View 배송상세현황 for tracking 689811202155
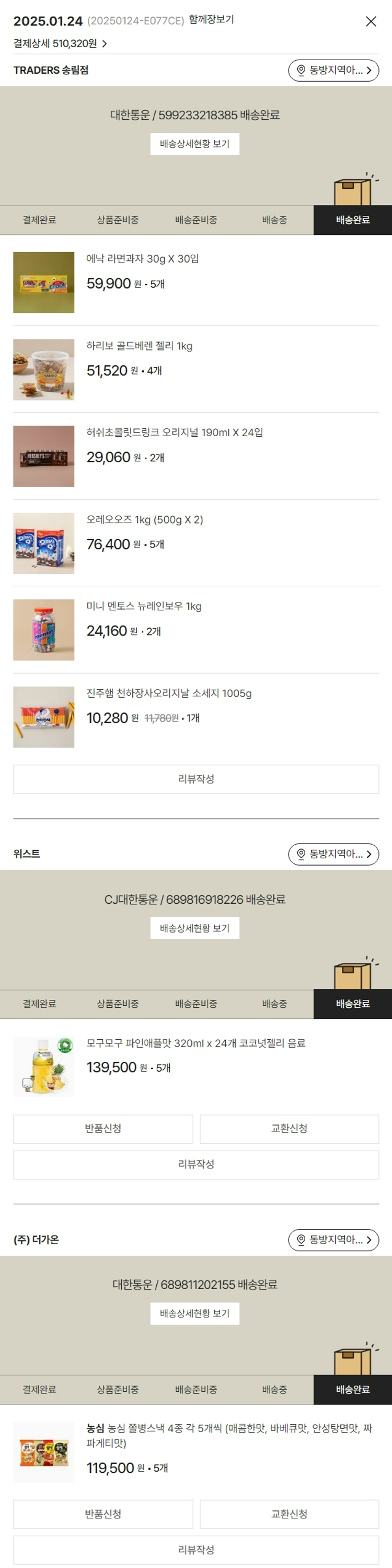The height and width of the screenshot is (1568, 392). [x=195, y=1314]
